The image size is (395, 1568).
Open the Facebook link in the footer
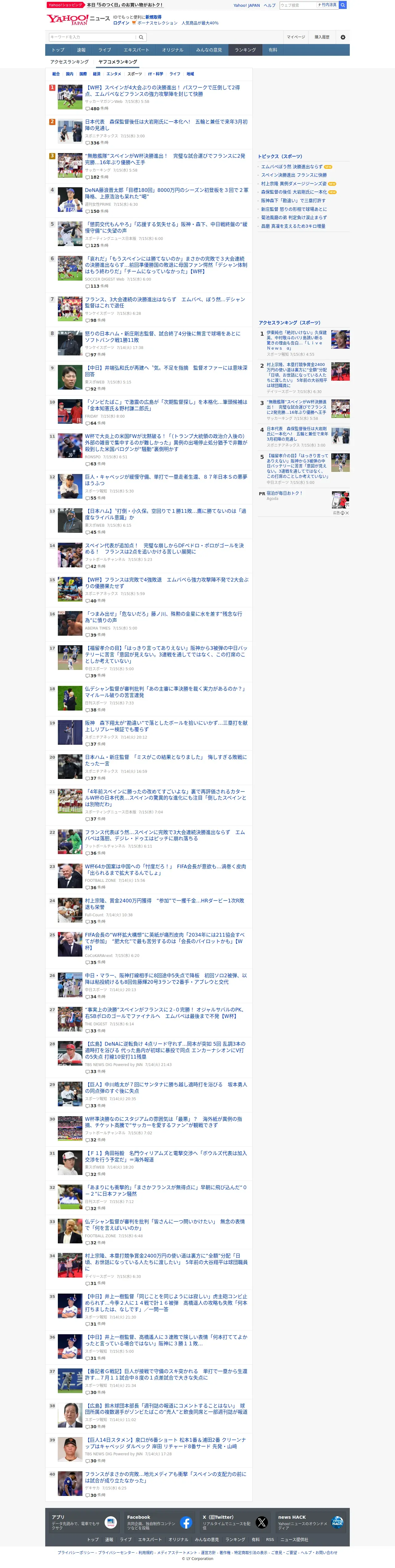(x=159, y=1522)
